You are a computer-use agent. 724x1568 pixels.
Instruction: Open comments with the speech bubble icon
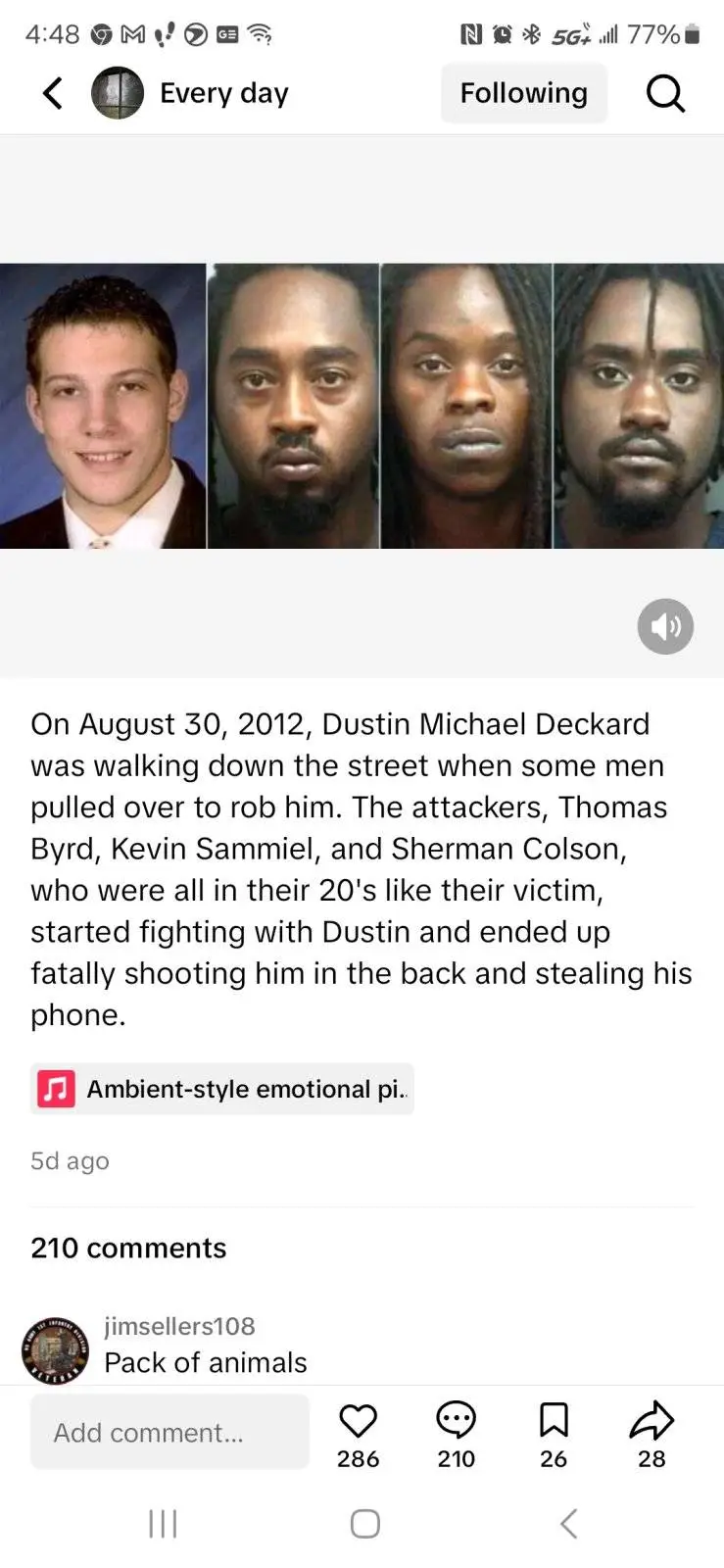tap(456, 1420)
